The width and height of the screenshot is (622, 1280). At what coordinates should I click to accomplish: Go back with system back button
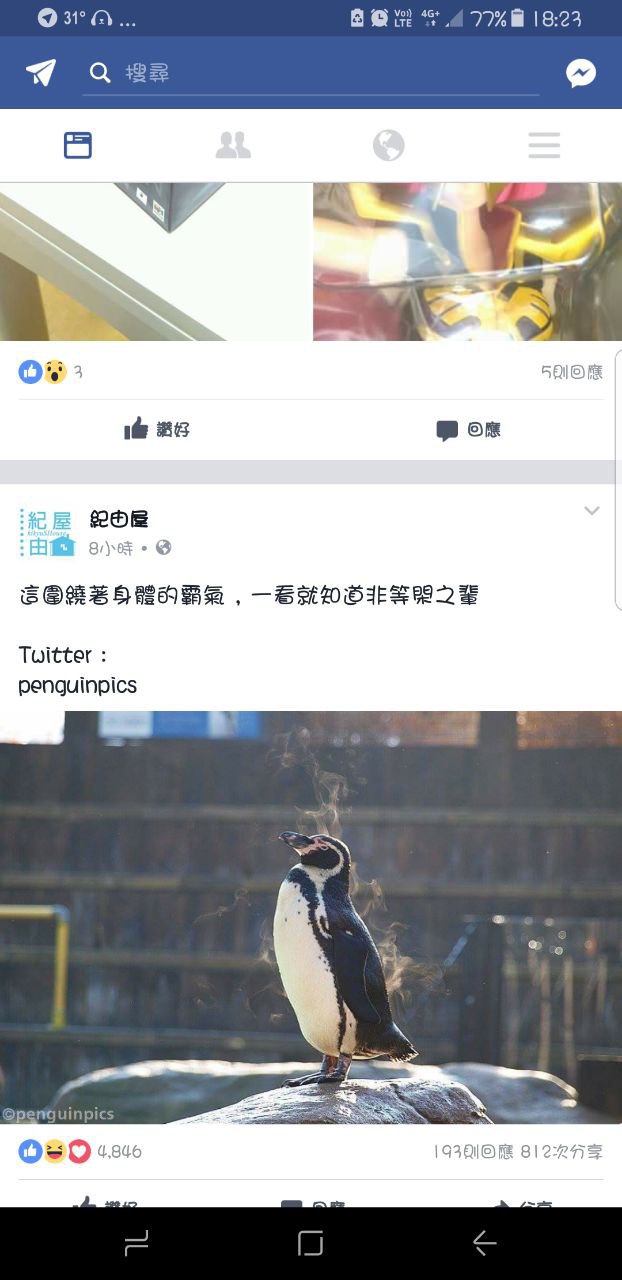coord(484,1243)
